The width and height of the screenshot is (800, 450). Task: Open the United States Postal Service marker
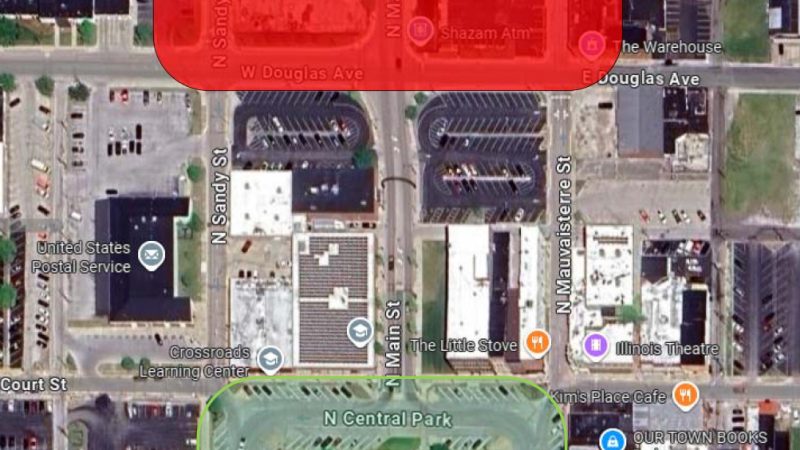point(151,254)
